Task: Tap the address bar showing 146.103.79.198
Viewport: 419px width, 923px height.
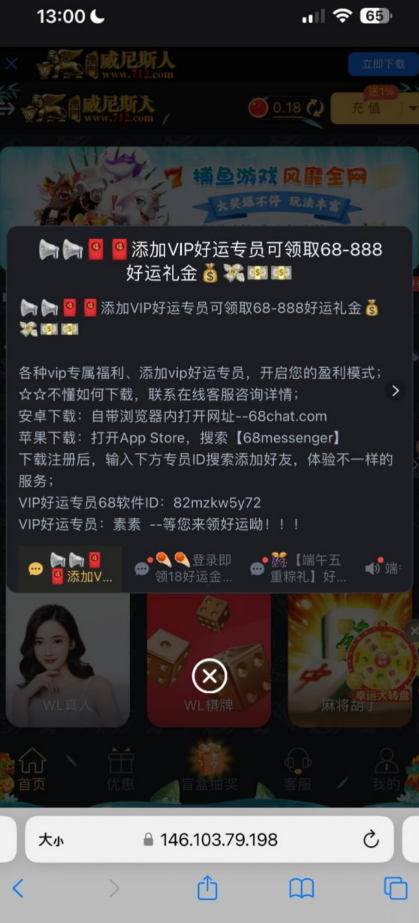Action: pos(210,839)
